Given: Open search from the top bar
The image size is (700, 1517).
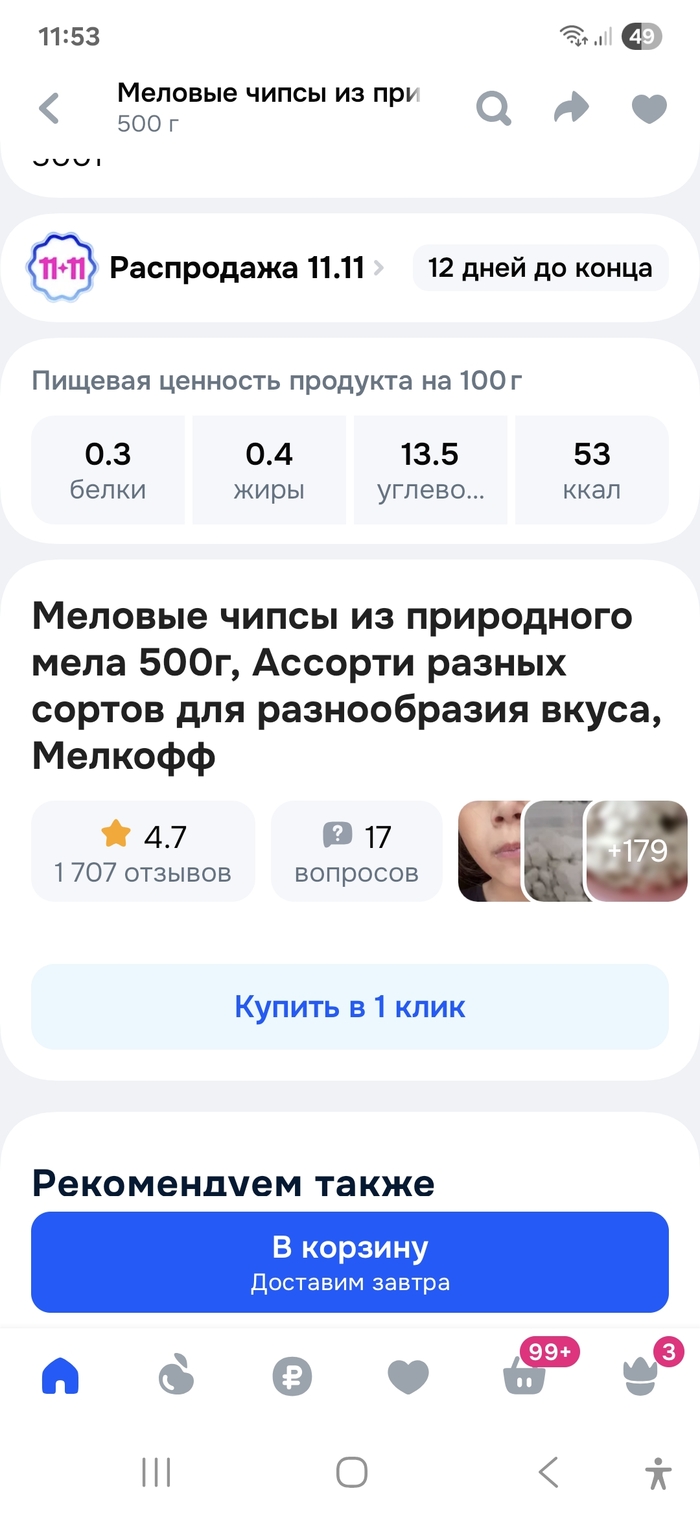Looking at the screenshot, I should (493, 108).
